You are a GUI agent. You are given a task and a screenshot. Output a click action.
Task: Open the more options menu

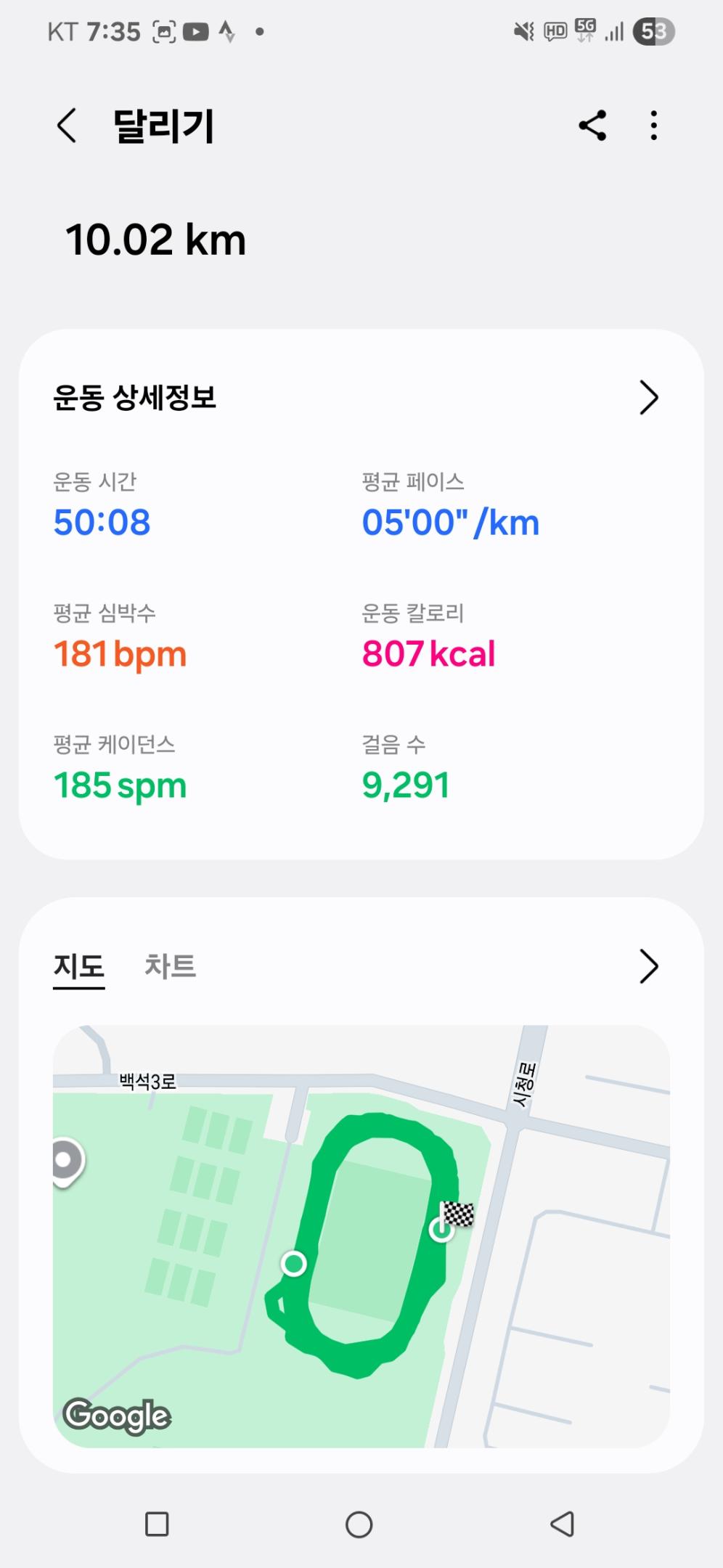click(x=654, y=126)
